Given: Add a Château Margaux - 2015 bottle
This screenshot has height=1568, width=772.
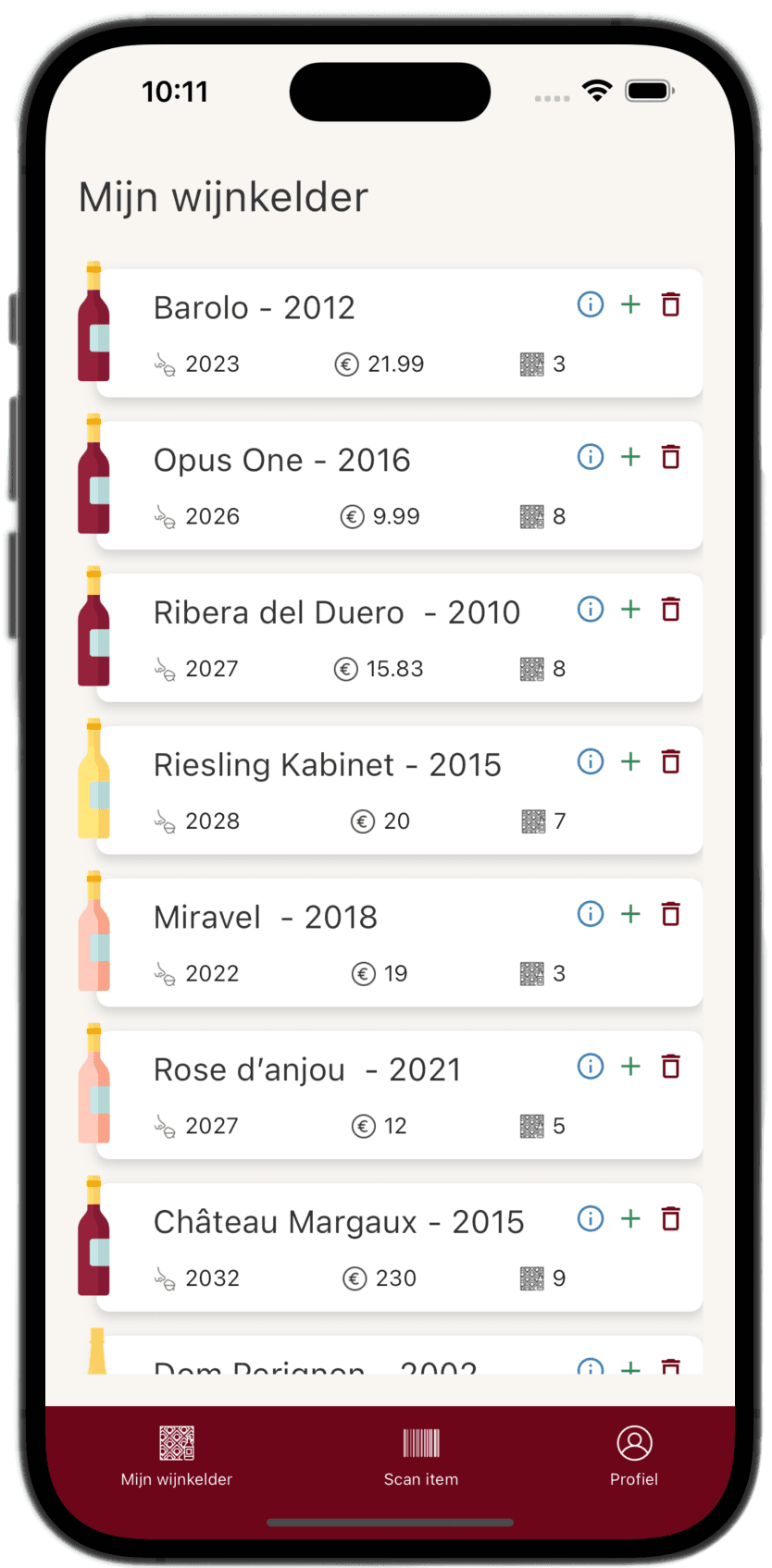Looking at the screenshot, I should pyautogui.click(x=630, y=1219).
